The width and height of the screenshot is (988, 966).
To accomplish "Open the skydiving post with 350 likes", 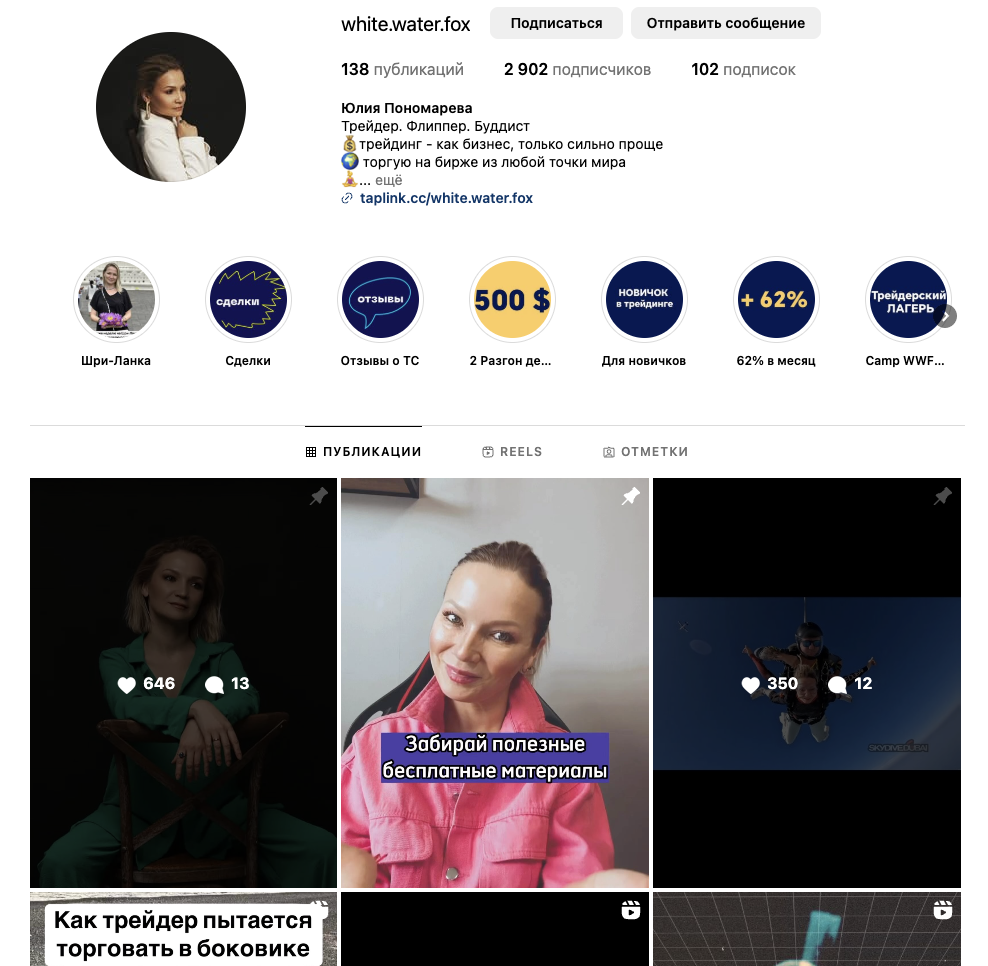I will click(x=807, y=683).
